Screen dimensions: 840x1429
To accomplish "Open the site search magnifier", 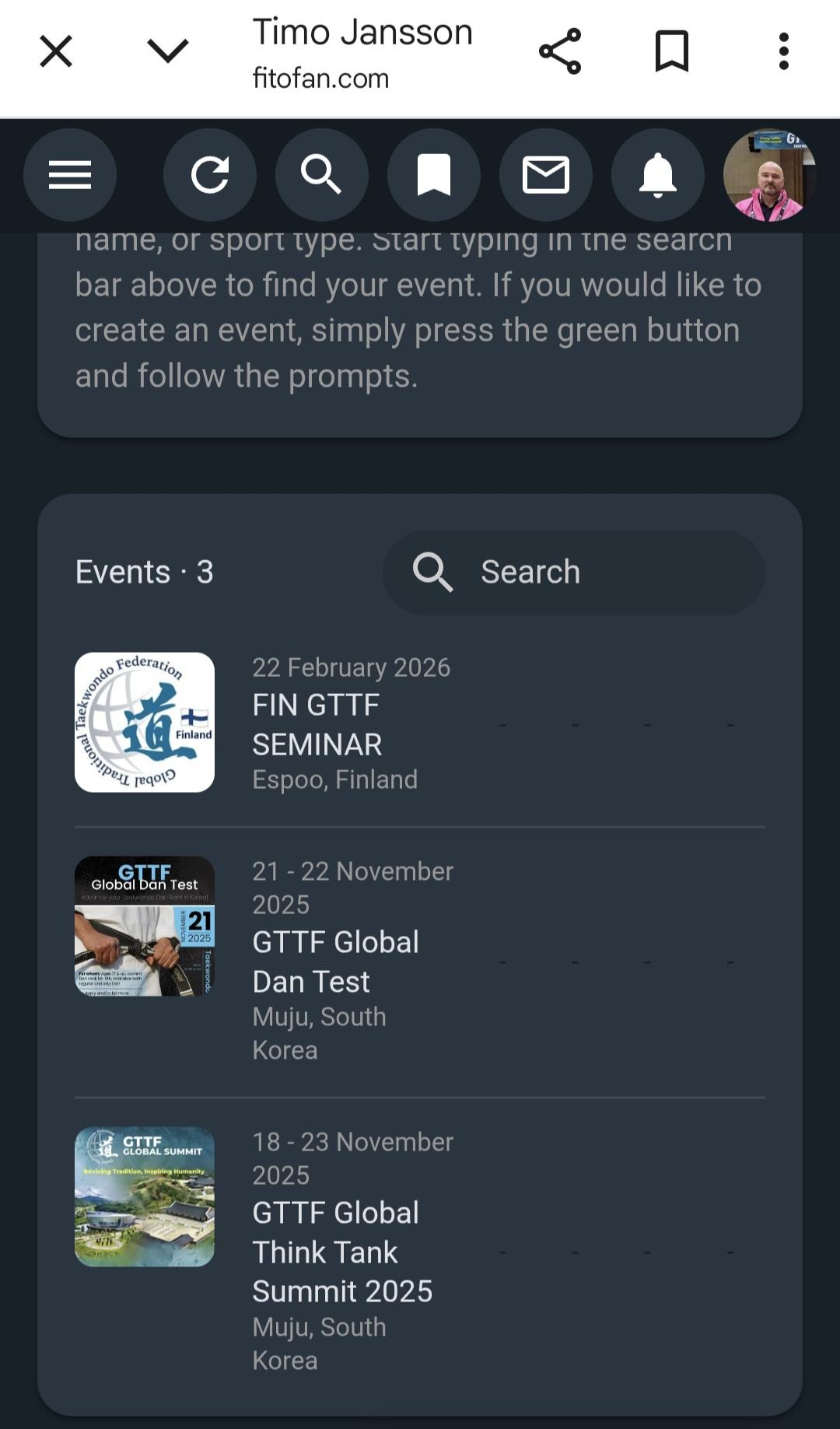I will point(322,175).
